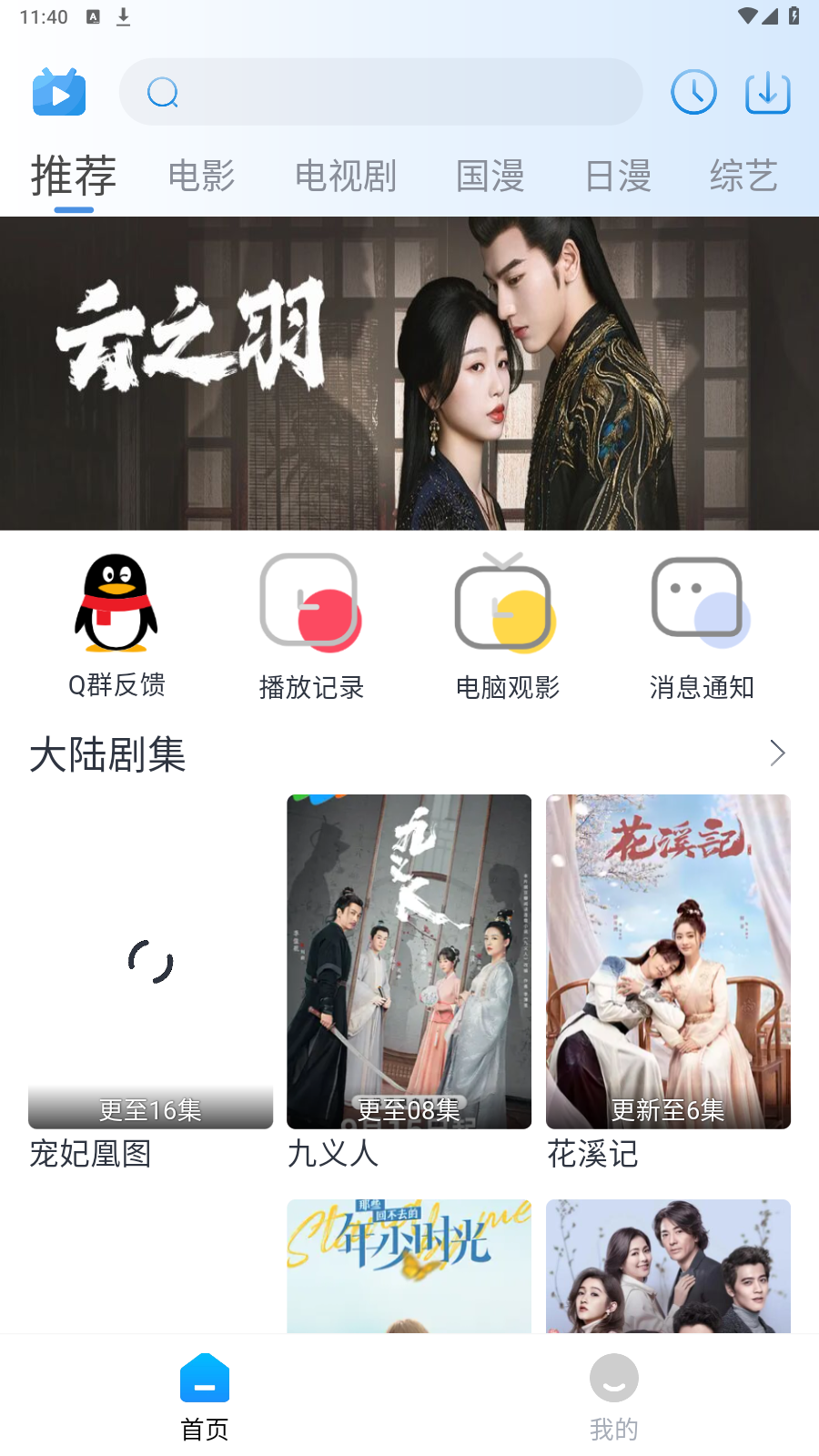Open Q群反馈 shortcut
The width and height of the screenshot is (819, 1456).
(x=116, y=626)
